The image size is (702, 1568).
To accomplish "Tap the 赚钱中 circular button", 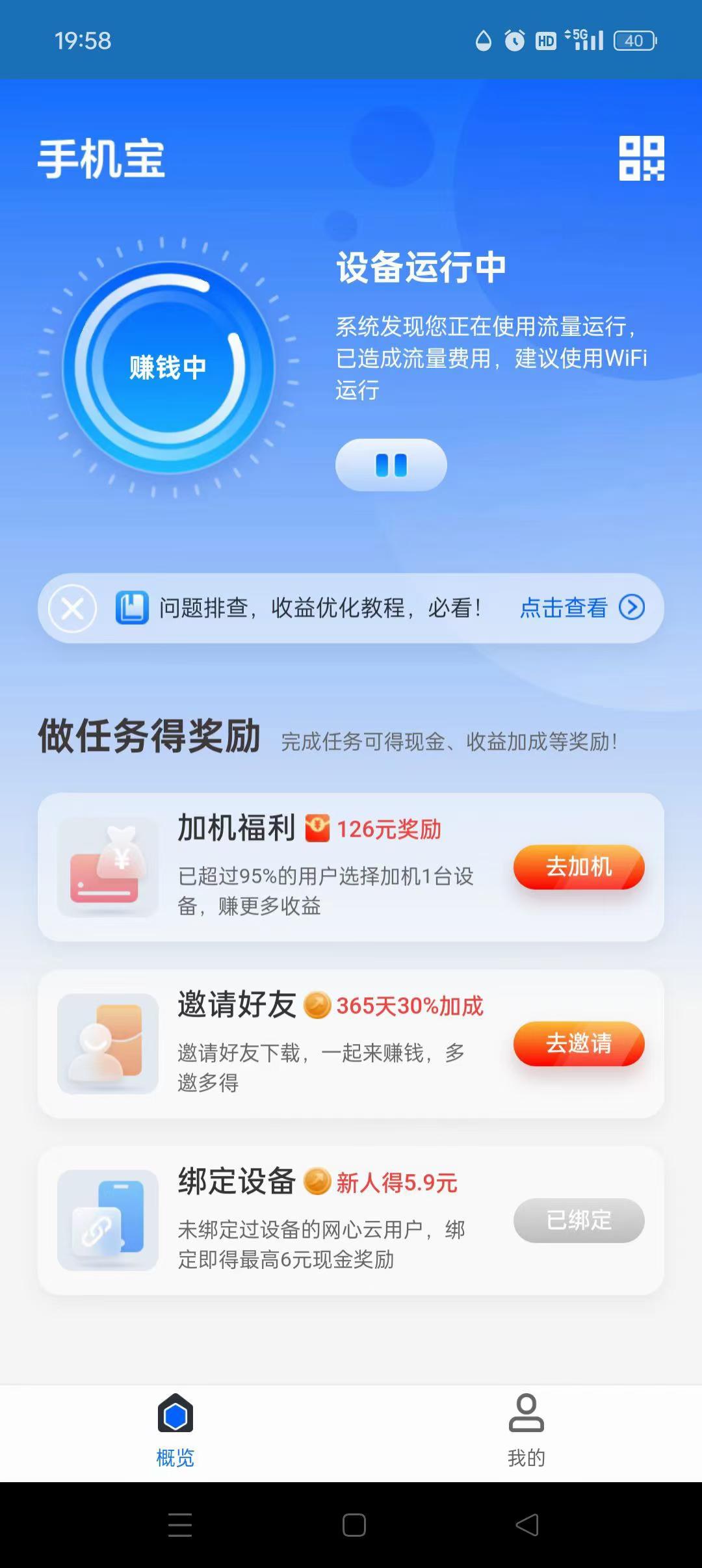I will coord(168,367).
